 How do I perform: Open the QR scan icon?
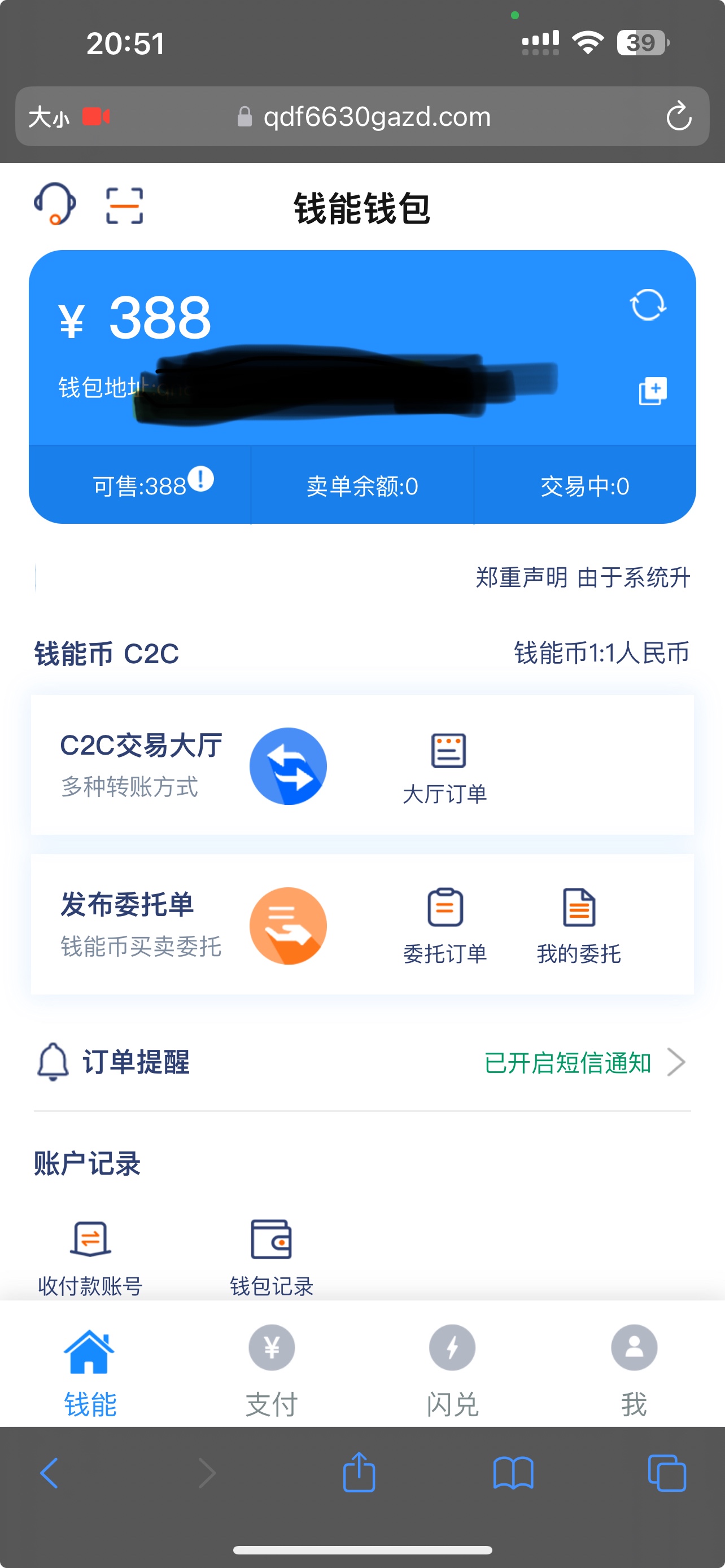pyautogui.click(x=125, y=206)
